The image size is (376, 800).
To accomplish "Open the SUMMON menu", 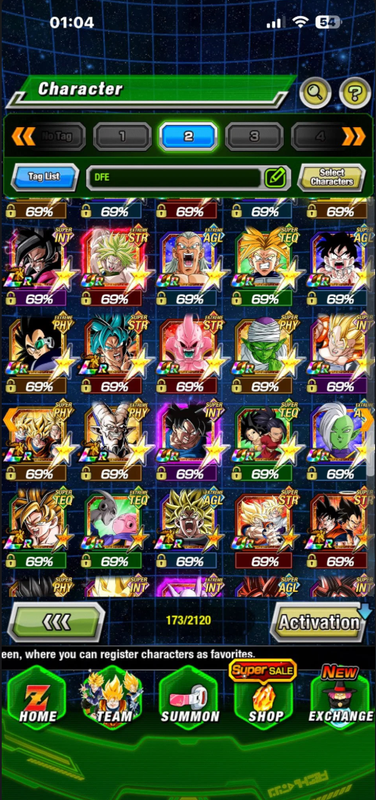I will tap(189, 697).
